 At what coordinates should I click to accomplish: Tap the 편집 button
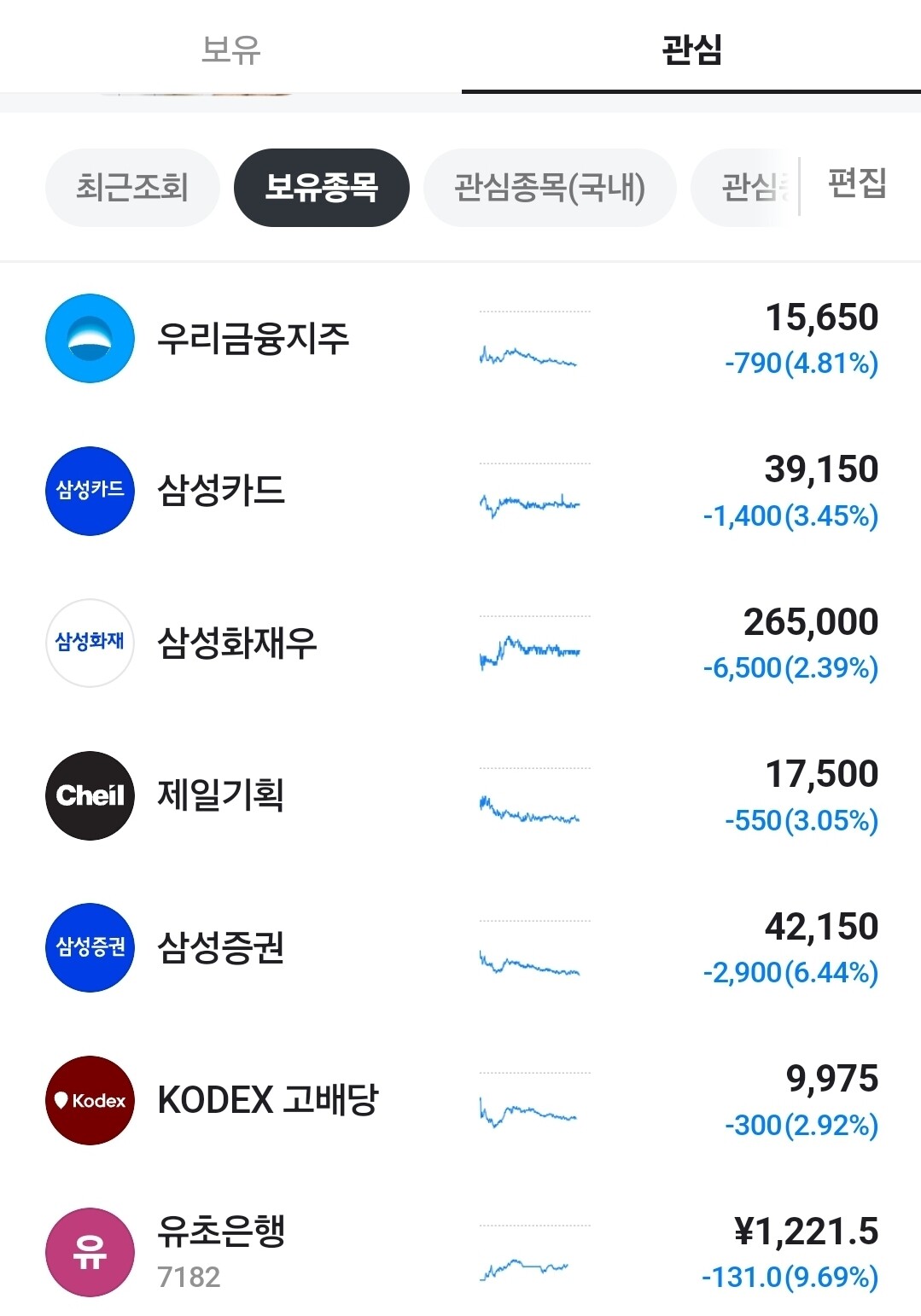[x=857, y=183]
